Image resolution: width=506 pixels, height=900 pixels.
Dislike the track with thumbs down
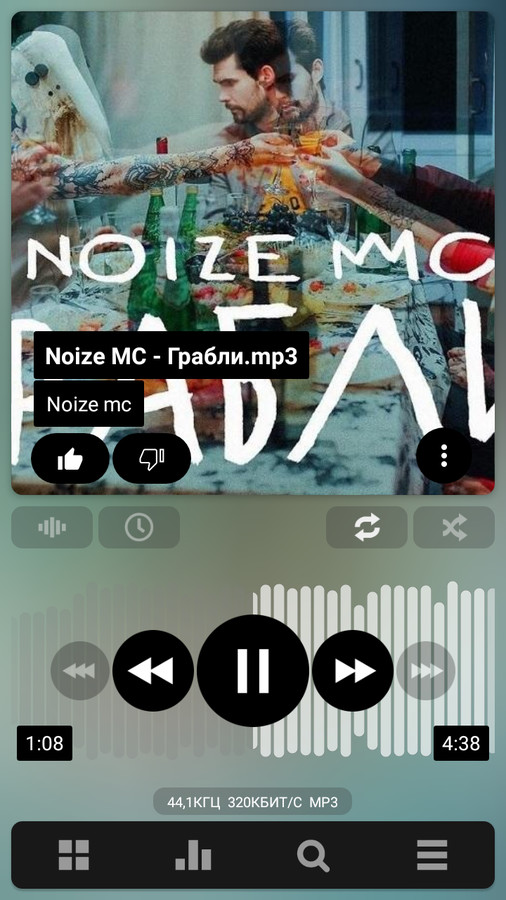[x=152, y=458]
